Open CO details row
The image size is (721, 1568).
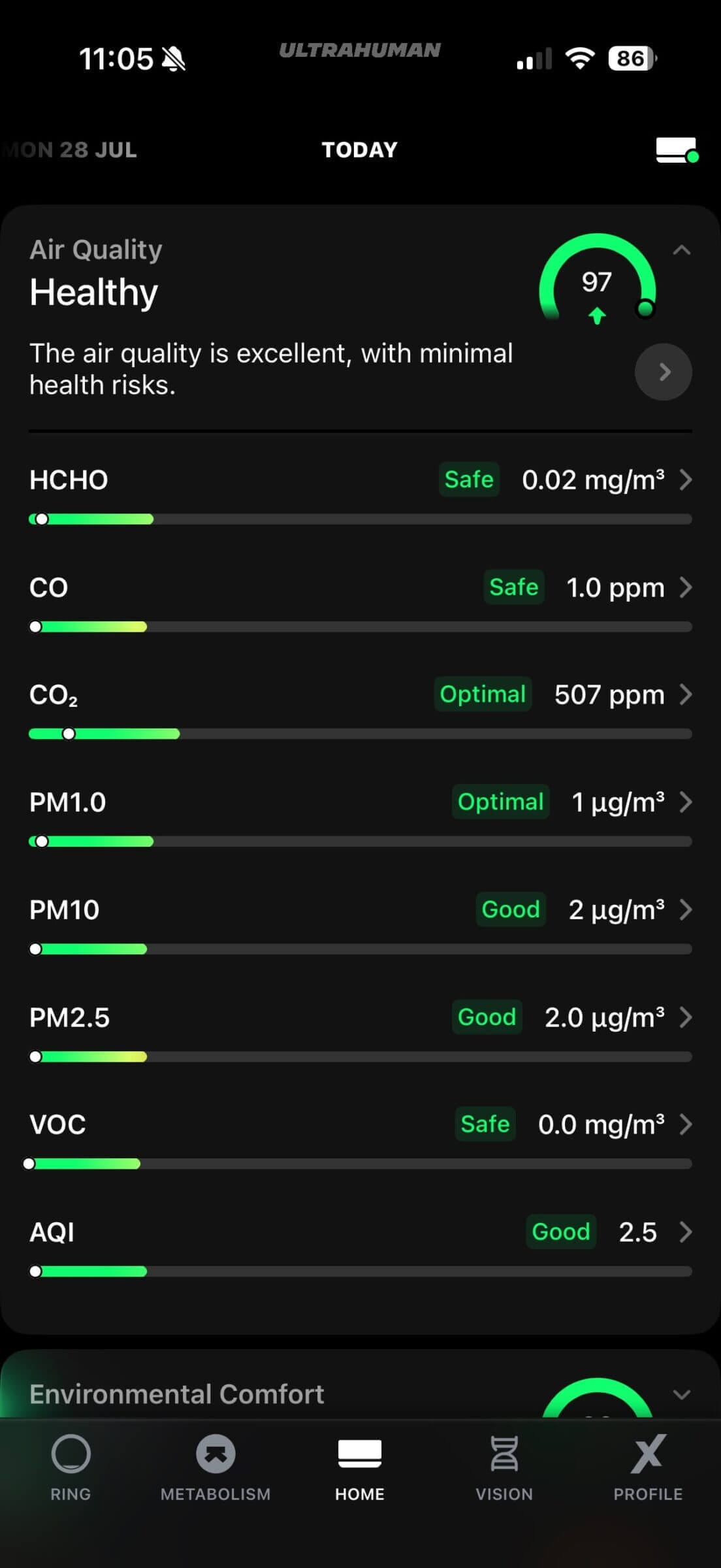point(686,587)
